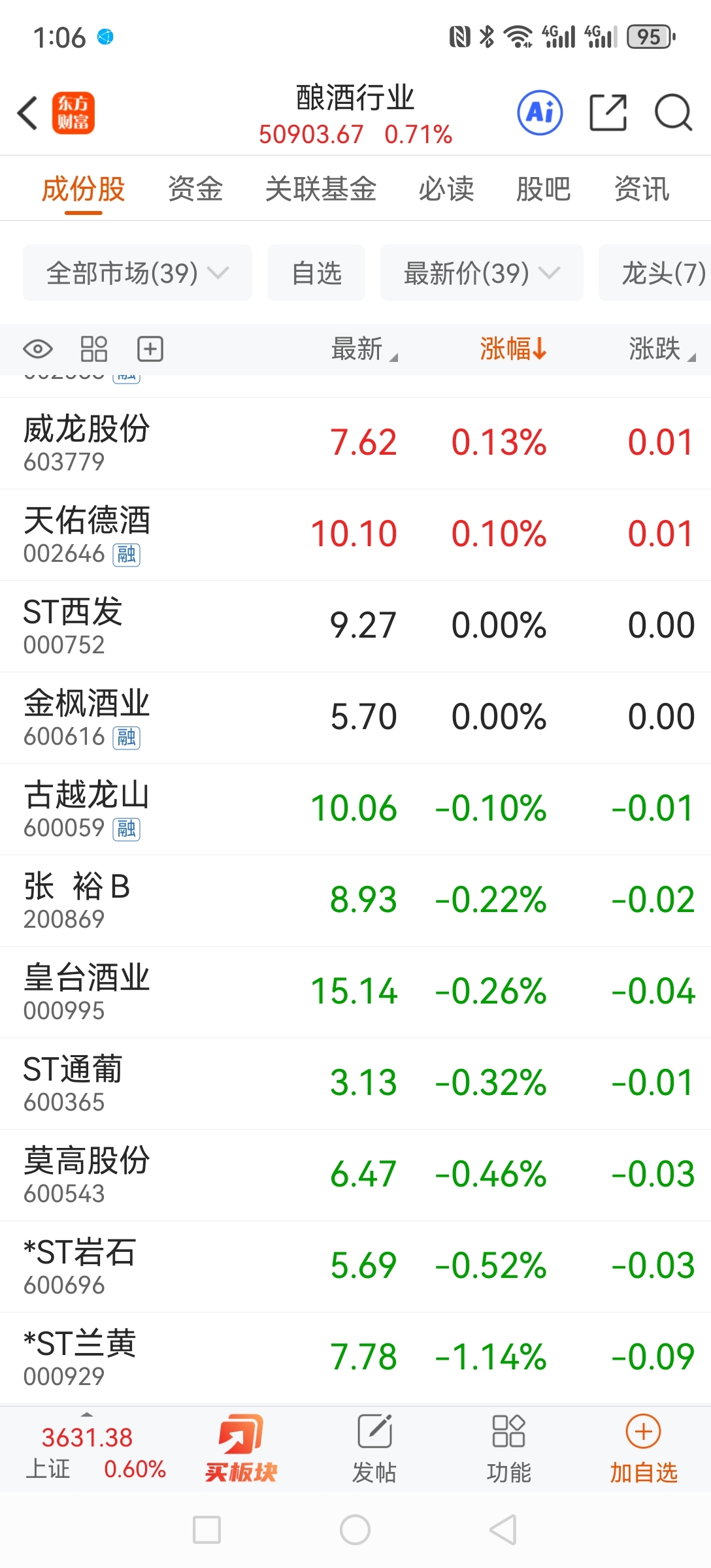Share this sector page

[x=608, y=112]
